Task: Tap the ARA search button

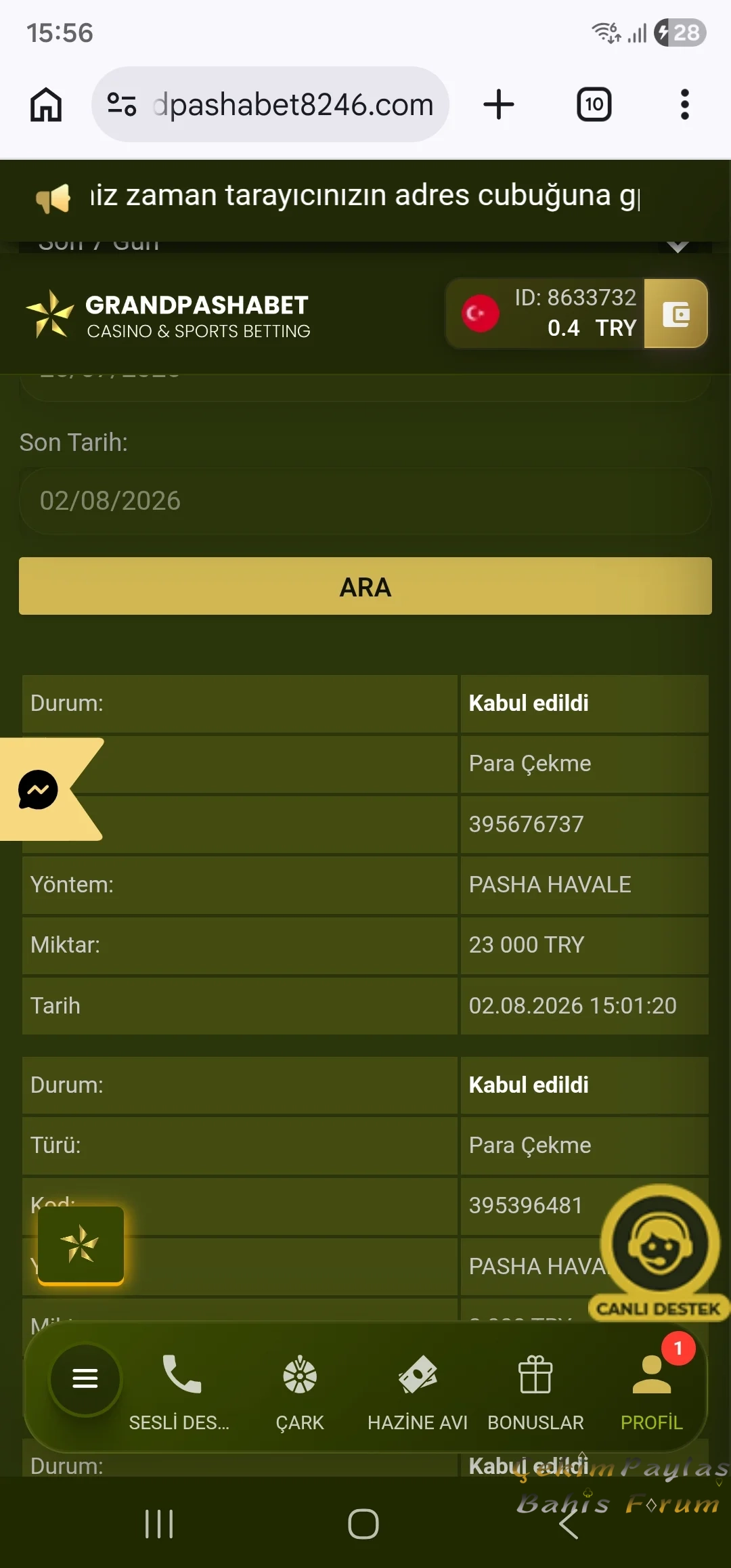Action: 365,586
